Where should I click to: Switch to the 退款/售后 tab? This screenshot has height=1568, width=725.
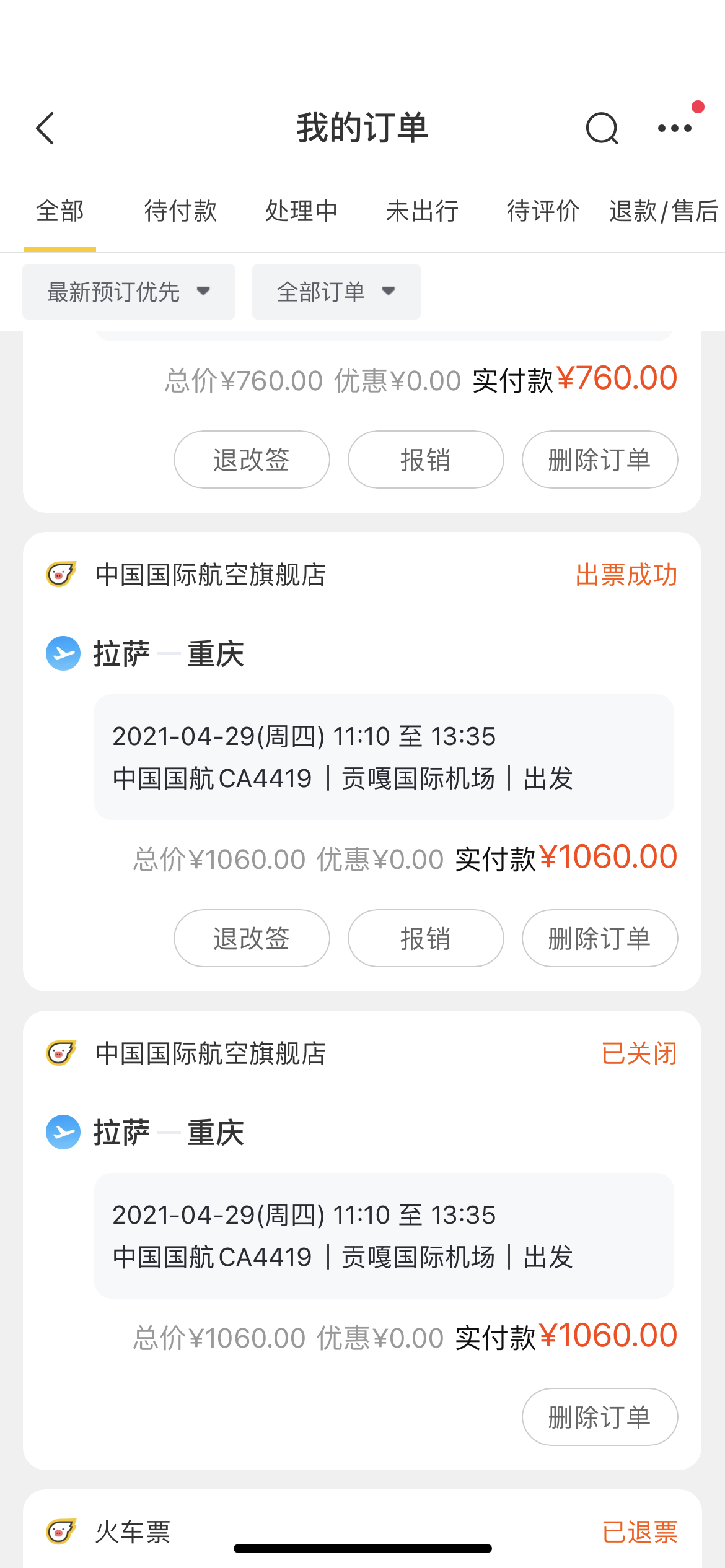click(x=661, y=211)
